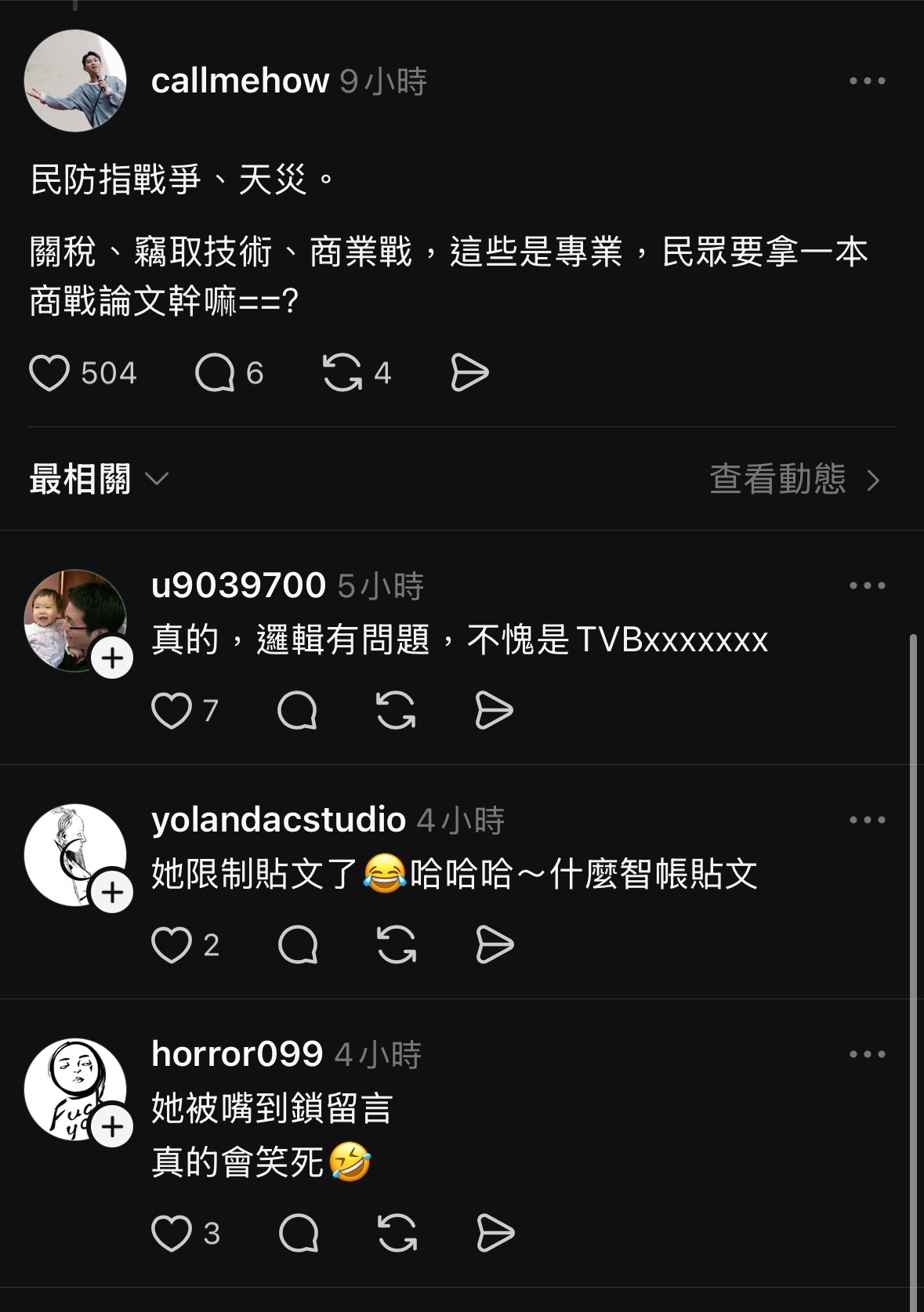
Task: Repost yolandacstudio's comment
Action: click(397, 945)
